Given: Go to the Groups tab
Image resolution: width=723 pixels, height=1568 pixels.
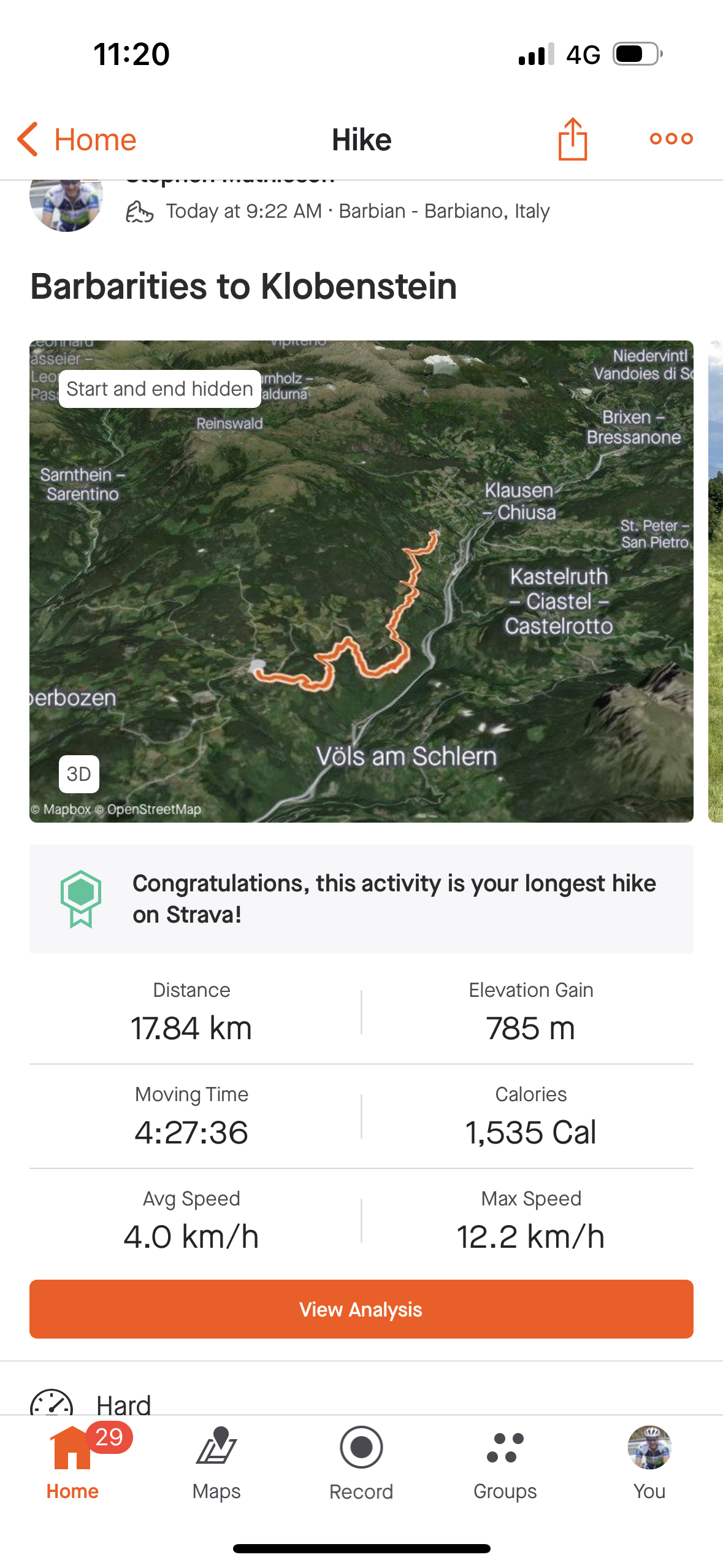Looking at the screenshot, I should point(505,1464).
